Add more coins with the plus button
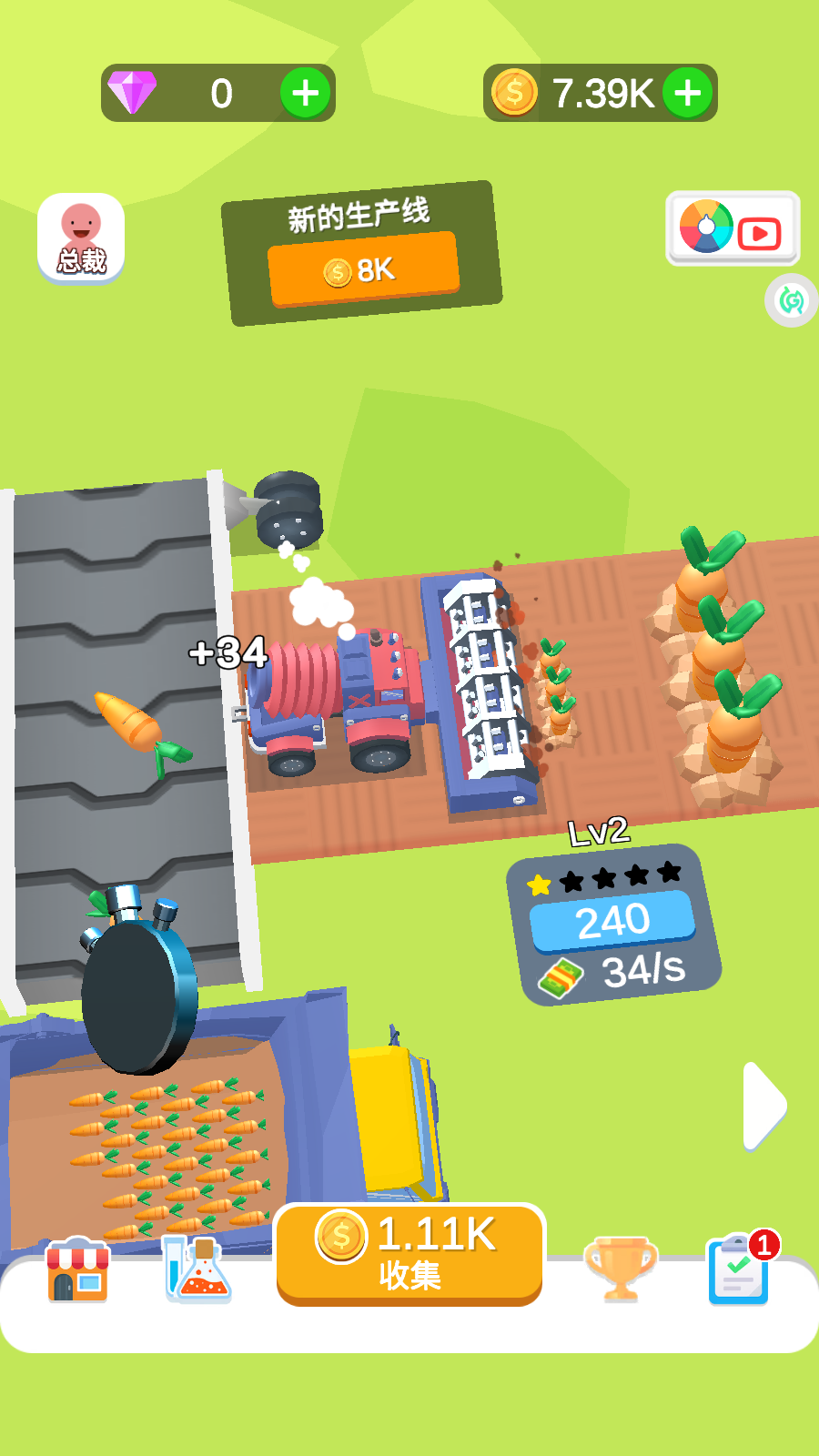This screenshot has height=1456, width=819. [x=688, y=93]
